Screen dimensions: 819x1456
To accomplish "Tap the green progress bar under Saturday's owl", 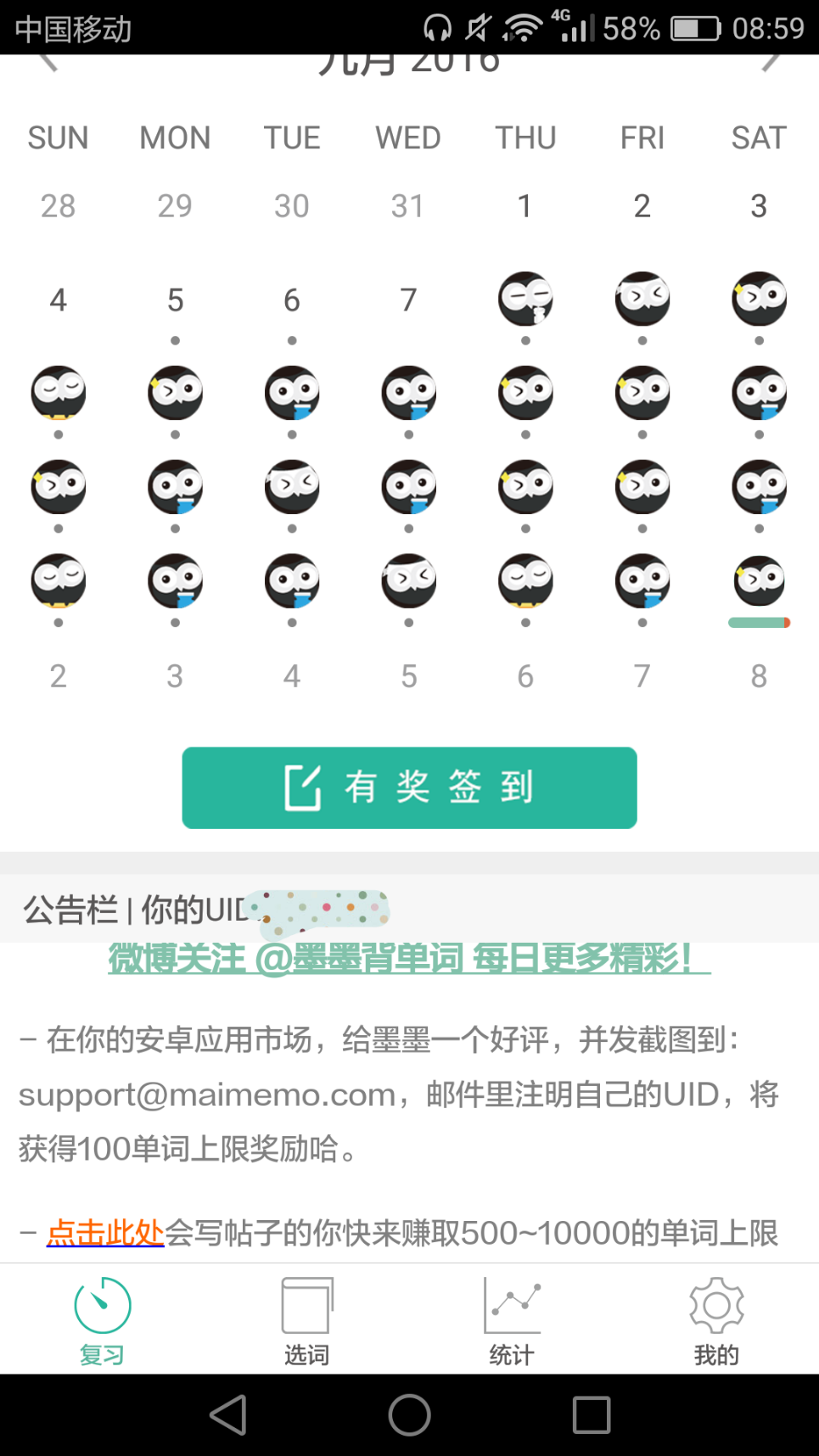I will [758, 622].
